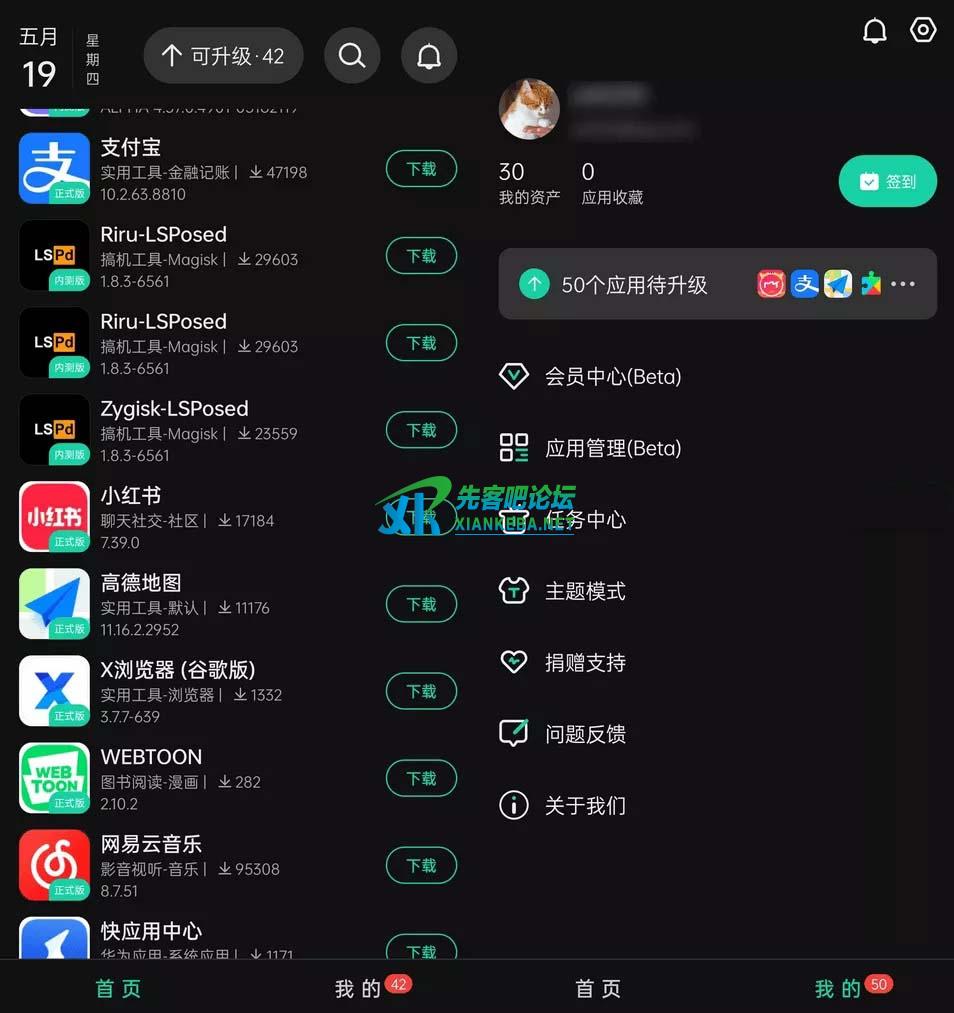Open the search magnifier icon
This screenshot has width=954, height=1013.
click(x=352, y=56)
